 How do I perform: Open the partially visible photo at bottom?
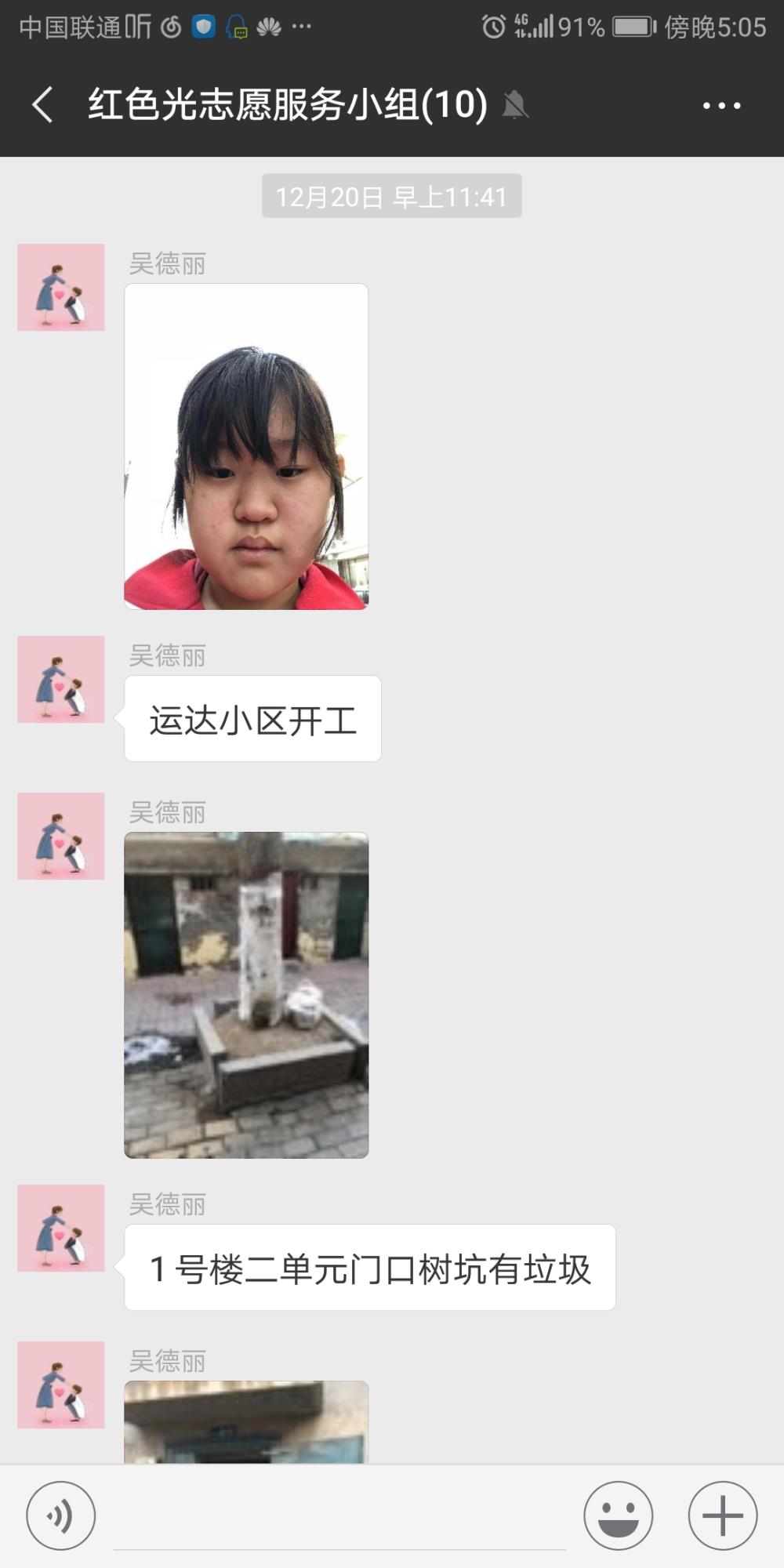(x=246, y=1421)
